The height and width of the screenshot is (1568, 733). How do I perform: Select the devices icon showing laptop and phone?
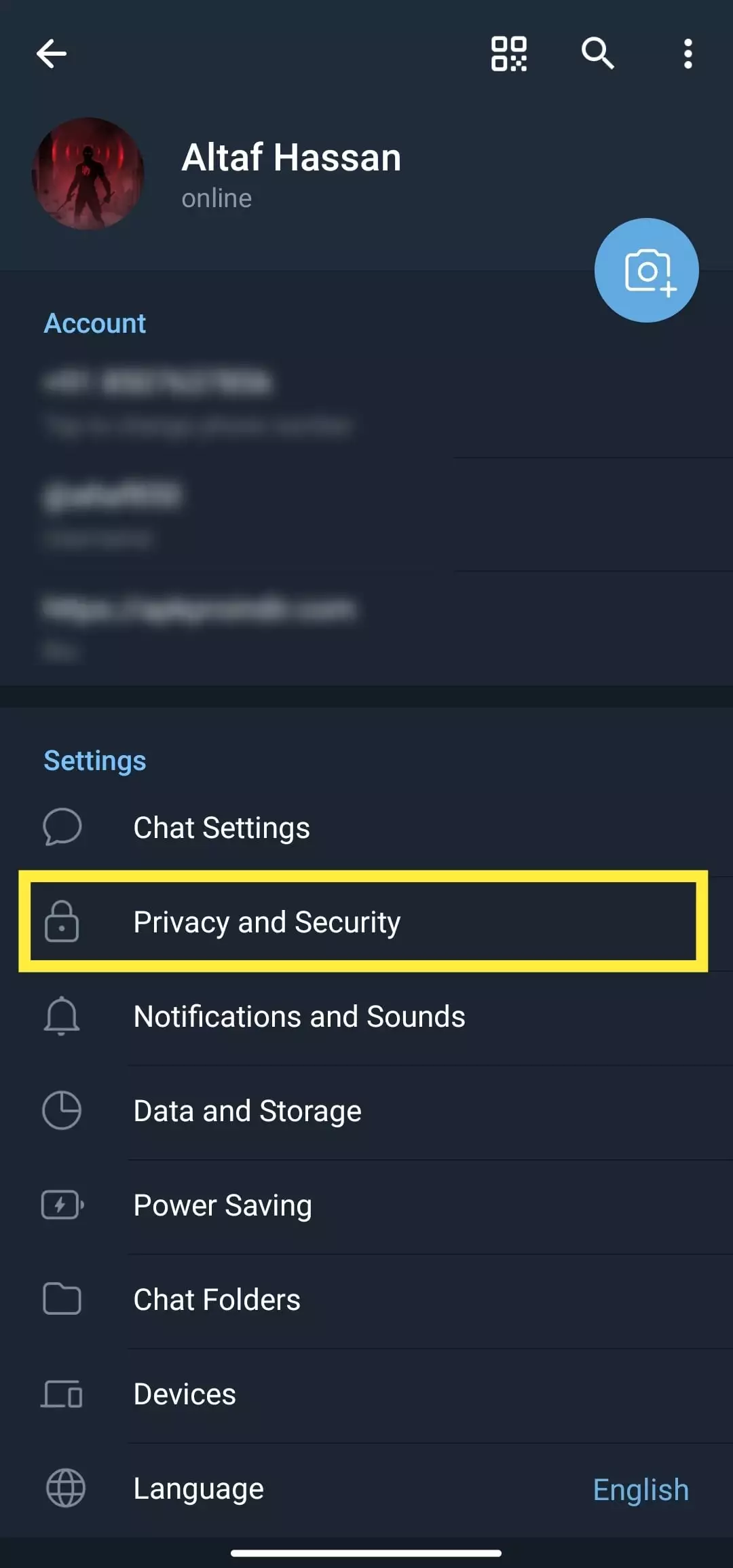[x=61, y=1393]
